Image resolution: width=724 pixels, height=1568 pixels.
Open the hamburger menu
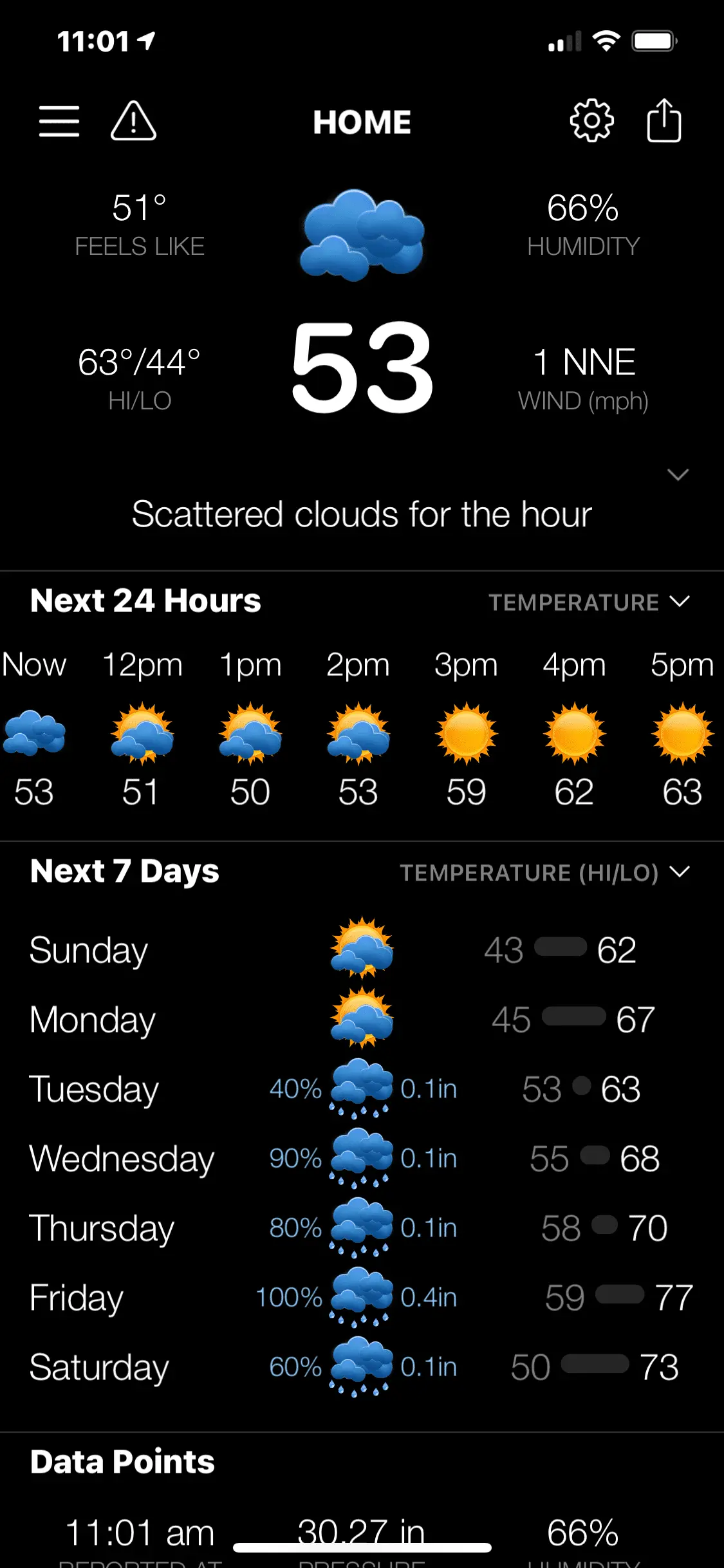[x=59, y=121]
